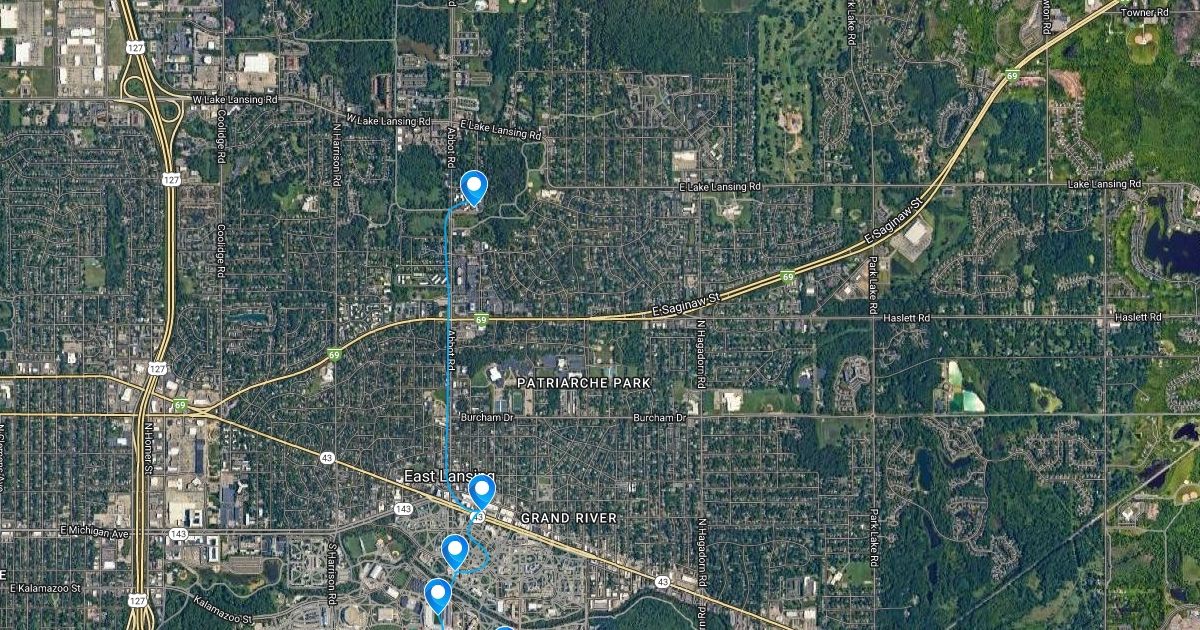Tap the pin touching the route's loop
The image size is (1200, 630).
455,550
